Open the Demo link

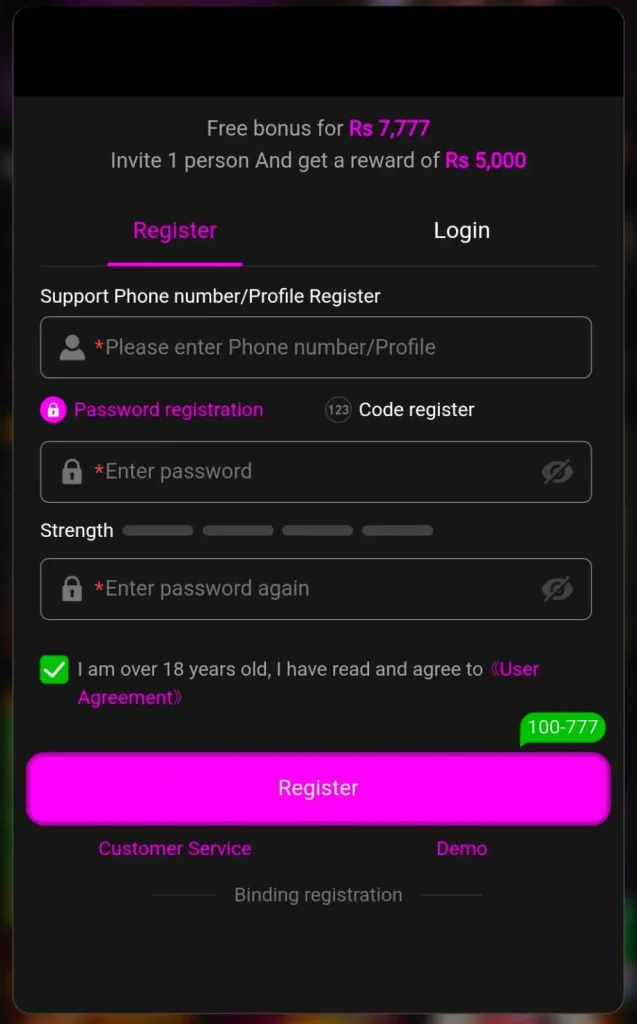click(x=461, y=849)
